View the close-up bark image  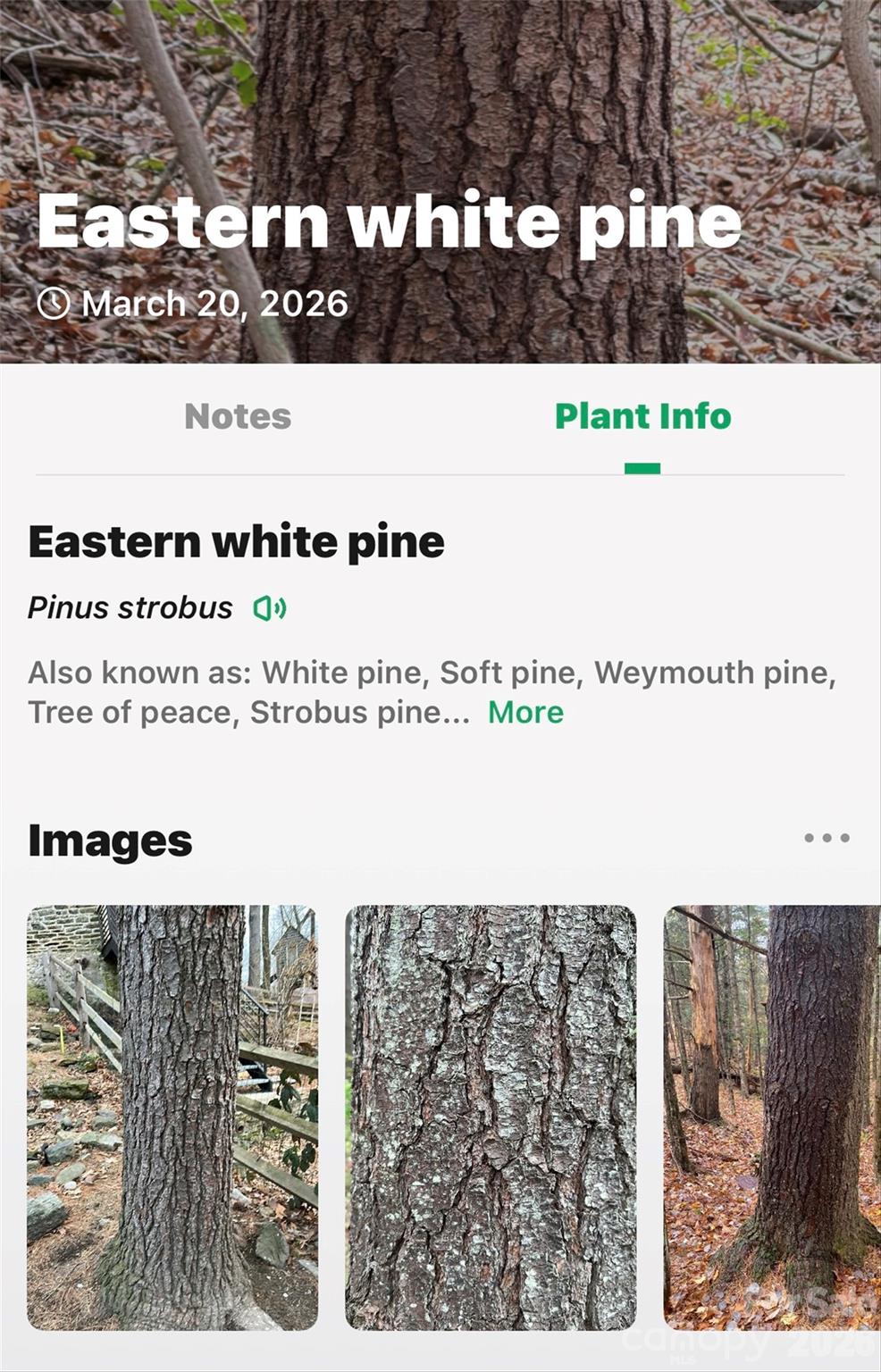[491, 1117]
